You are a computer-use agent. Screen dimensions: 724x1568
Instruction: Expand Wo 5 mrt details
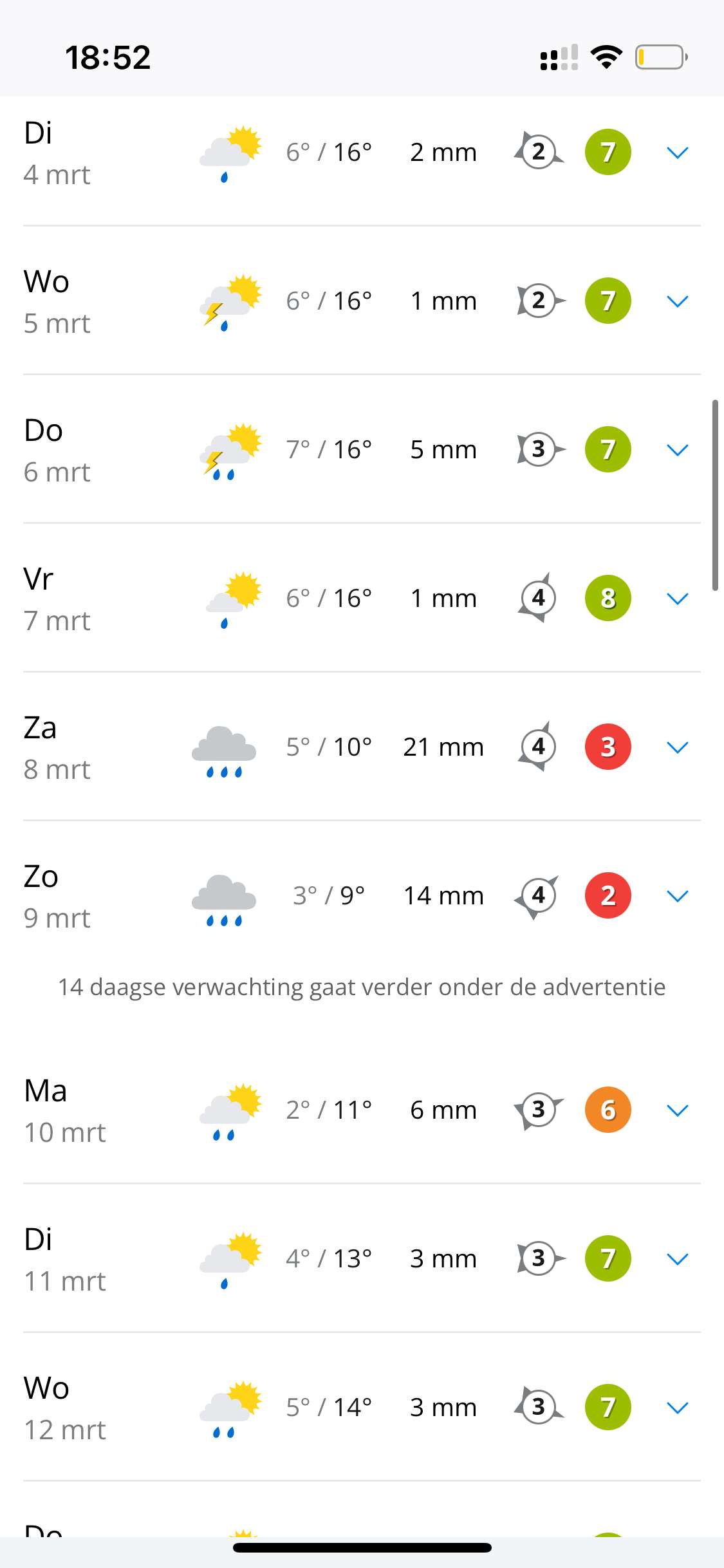(x=677, y=301)
